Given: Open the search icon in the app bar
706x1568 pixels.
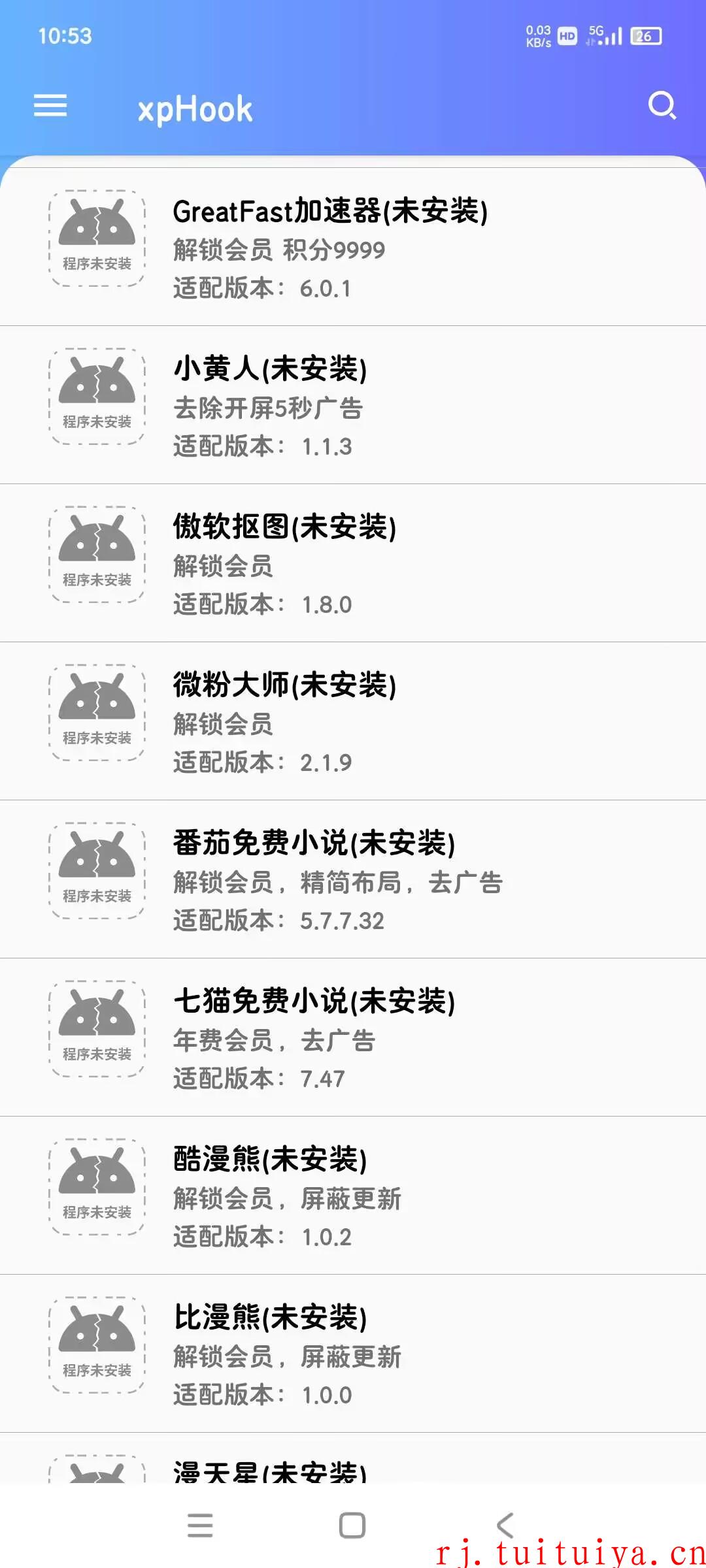Looking at the screenshot, I should (x=662, y=106).
